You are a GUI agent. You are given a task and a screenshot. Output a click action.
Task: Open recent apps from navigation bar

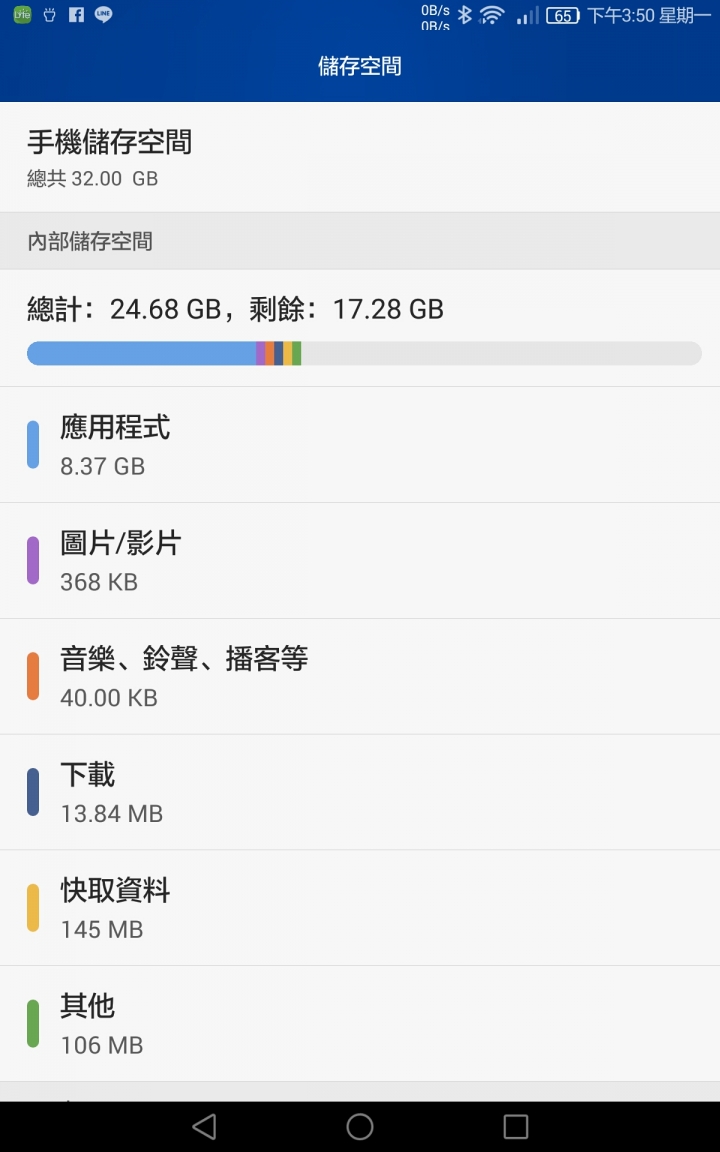516,1126
